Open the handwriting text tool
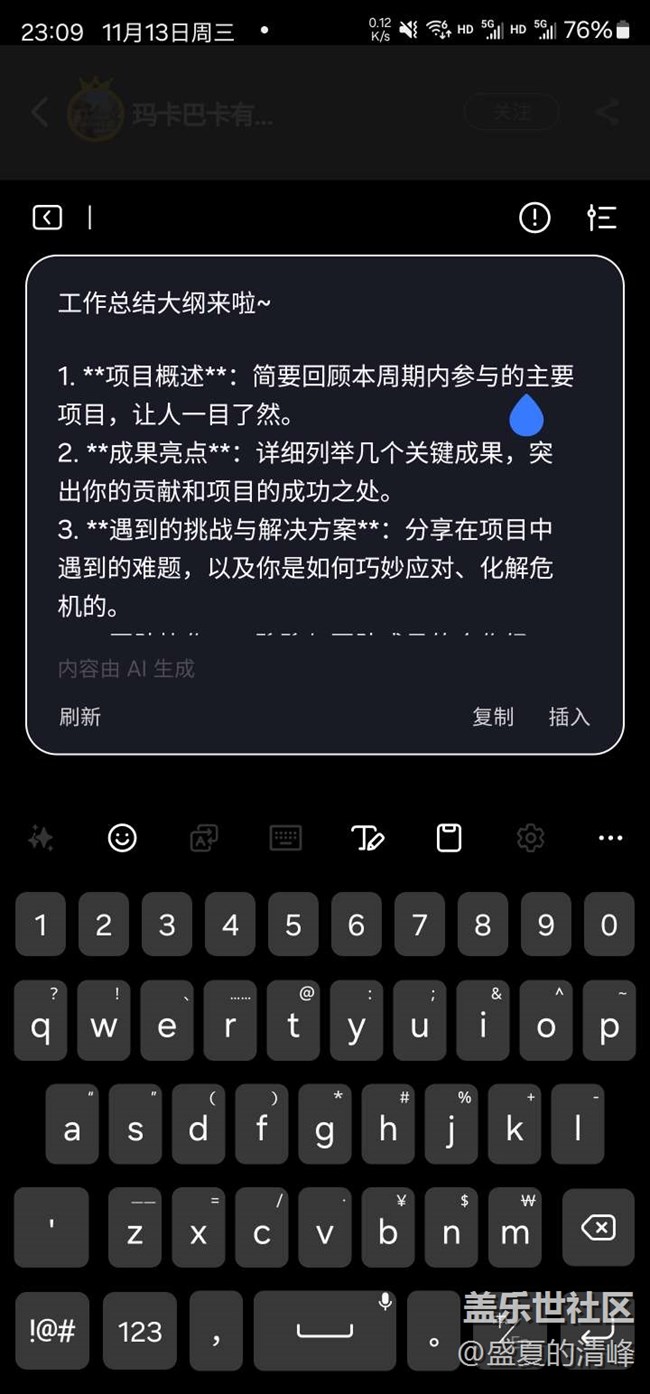 tap(368, 837)
